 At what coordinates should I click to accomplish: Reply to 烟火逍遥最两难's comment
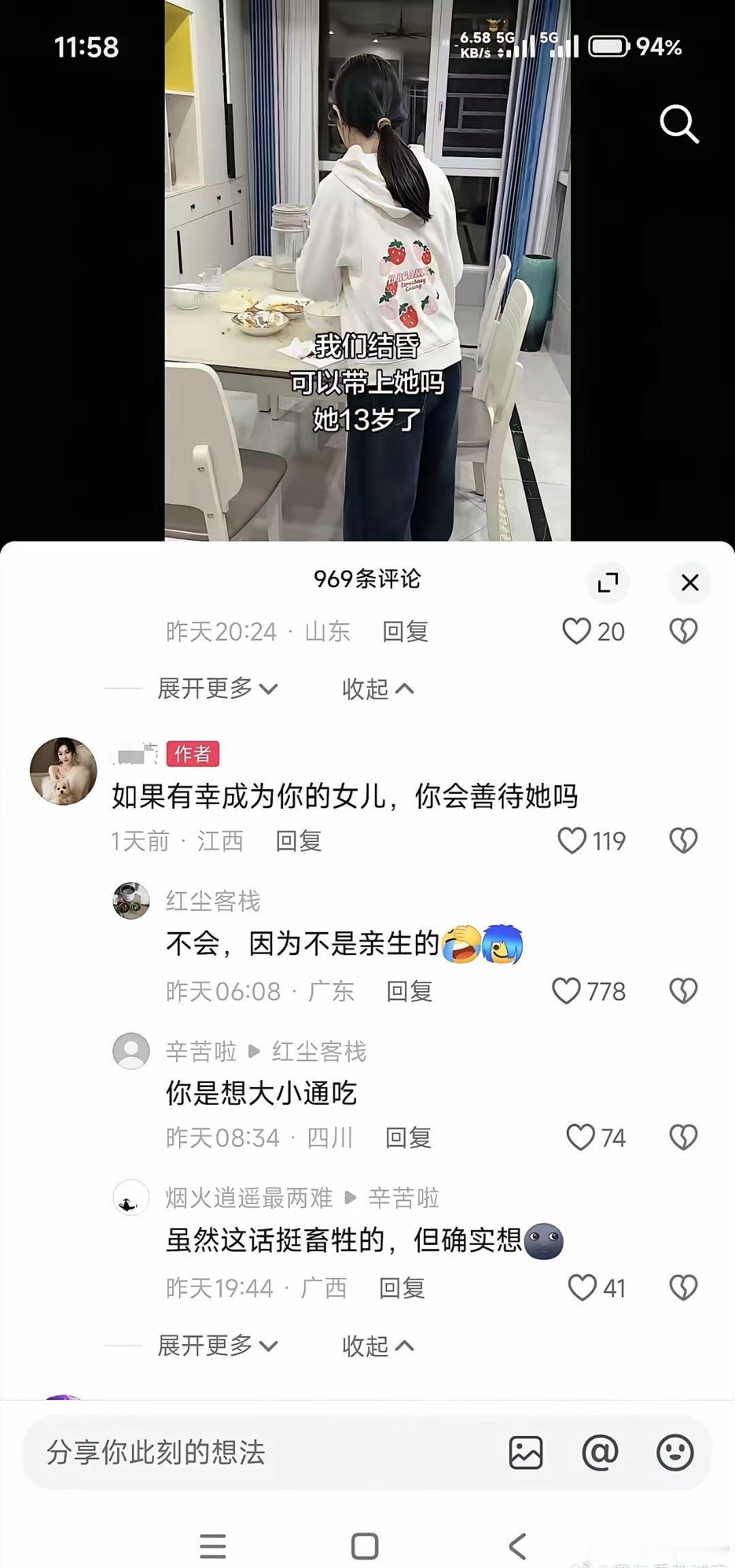(402, 1286)
